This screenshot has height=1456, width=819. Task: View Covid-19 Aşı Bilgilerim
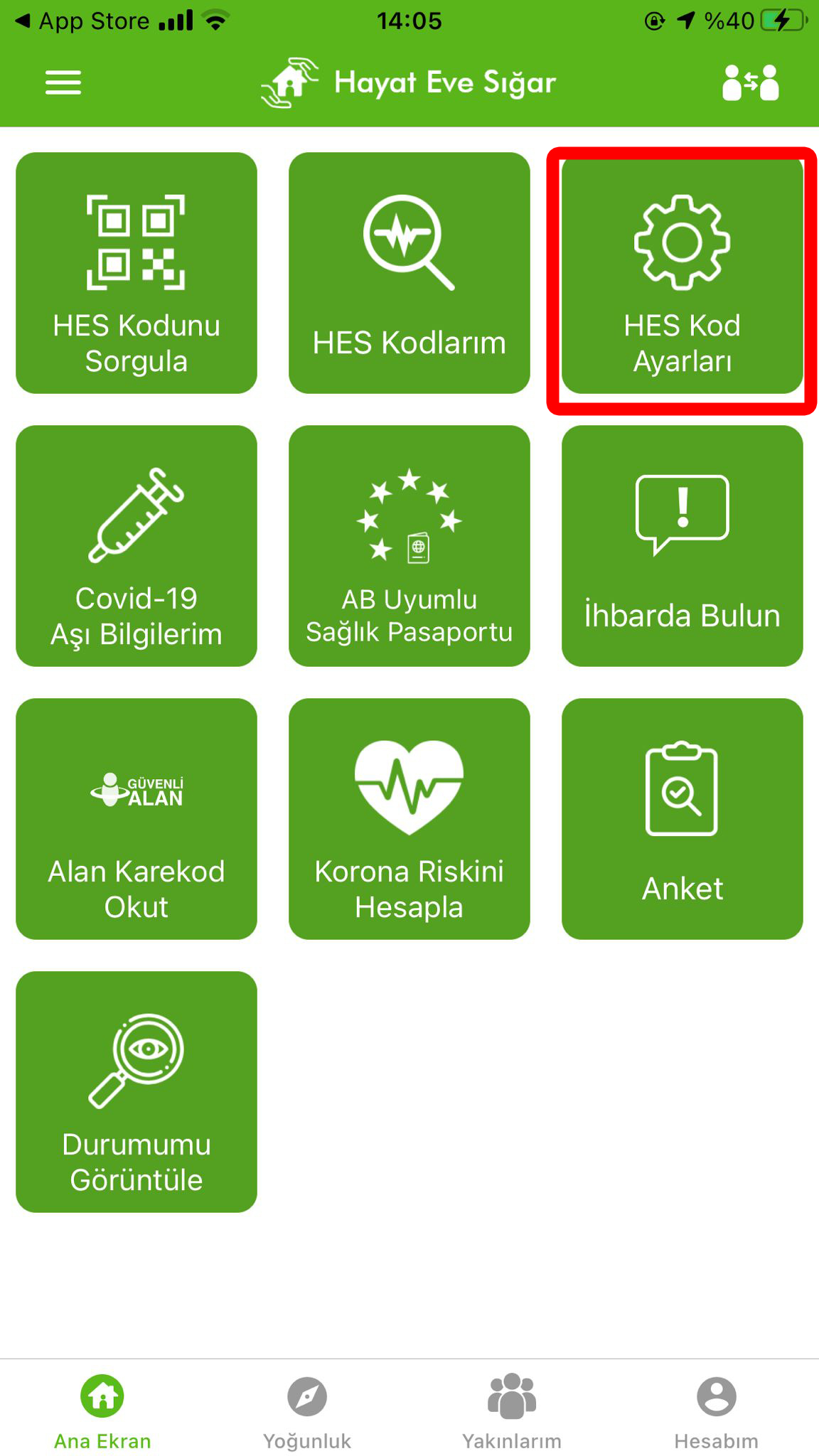tap(136, 546)
